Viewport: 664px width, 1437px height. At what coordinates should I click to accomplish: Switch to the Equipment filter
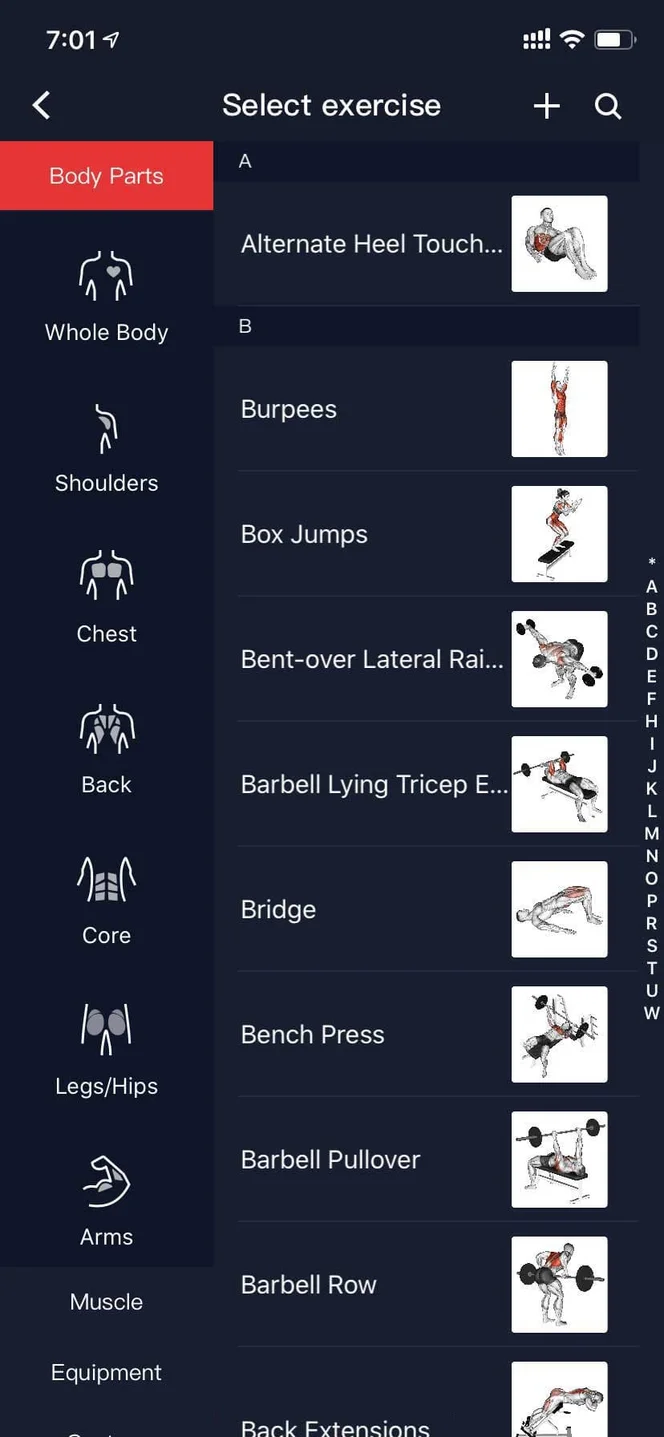[106, 1373]
